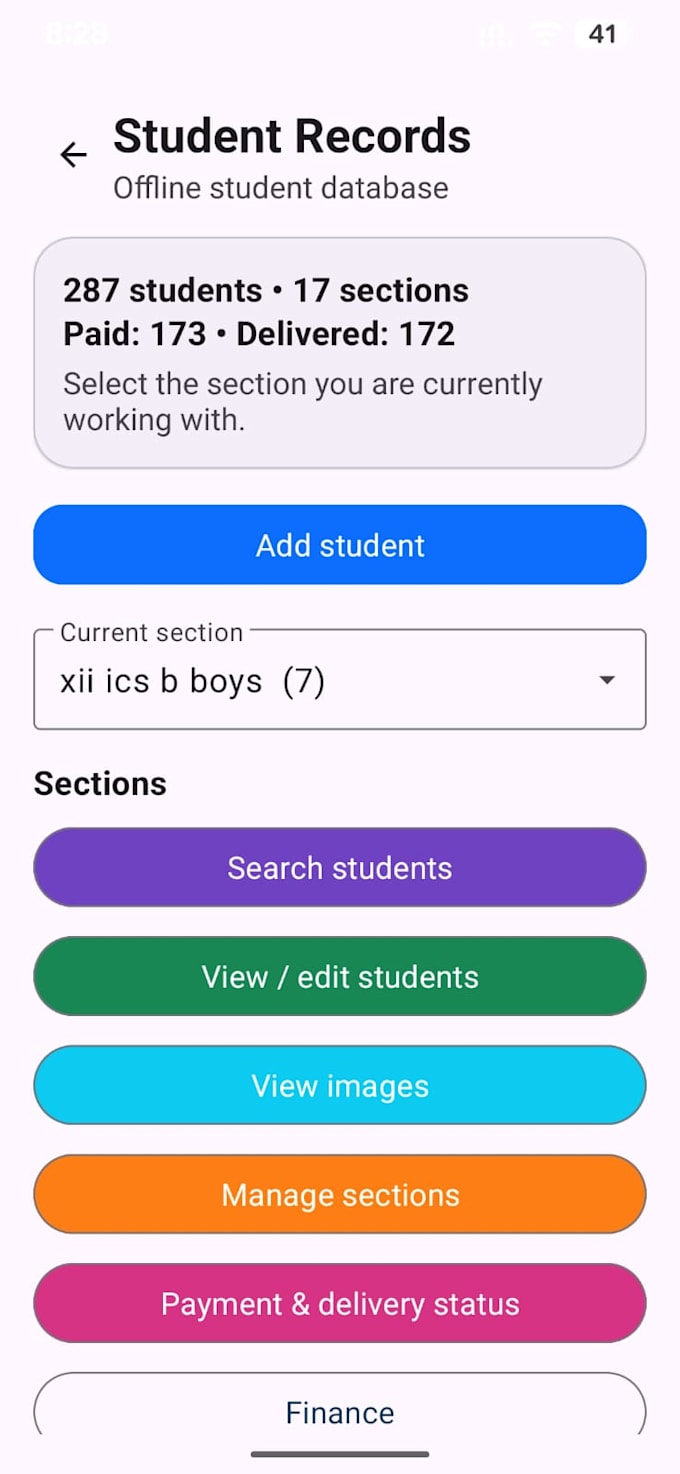This screenshot has height=1474, width=680.
Task: Open the Finance section
Action: point(340,1404)
